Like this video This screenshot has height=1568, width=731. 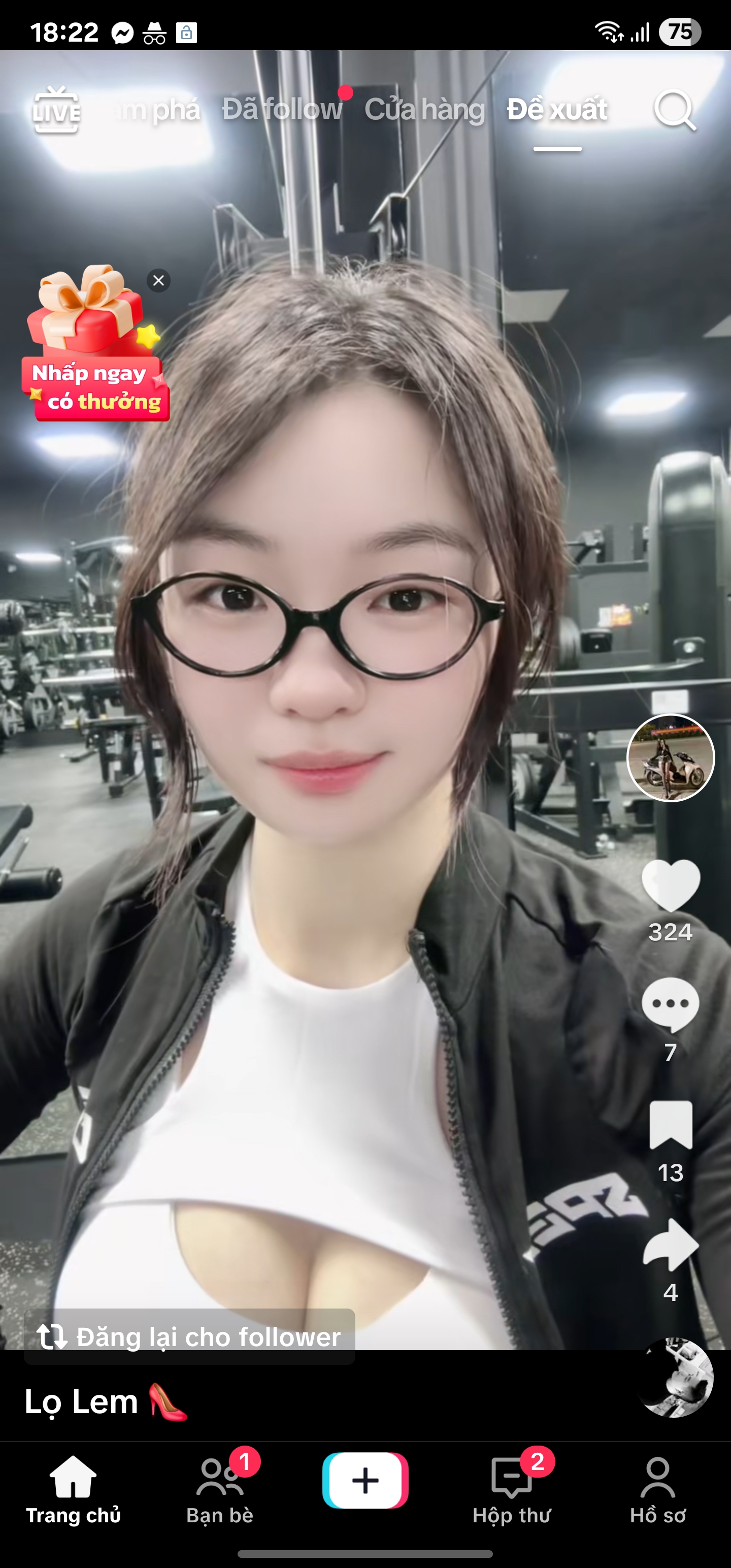coord(670,886)
